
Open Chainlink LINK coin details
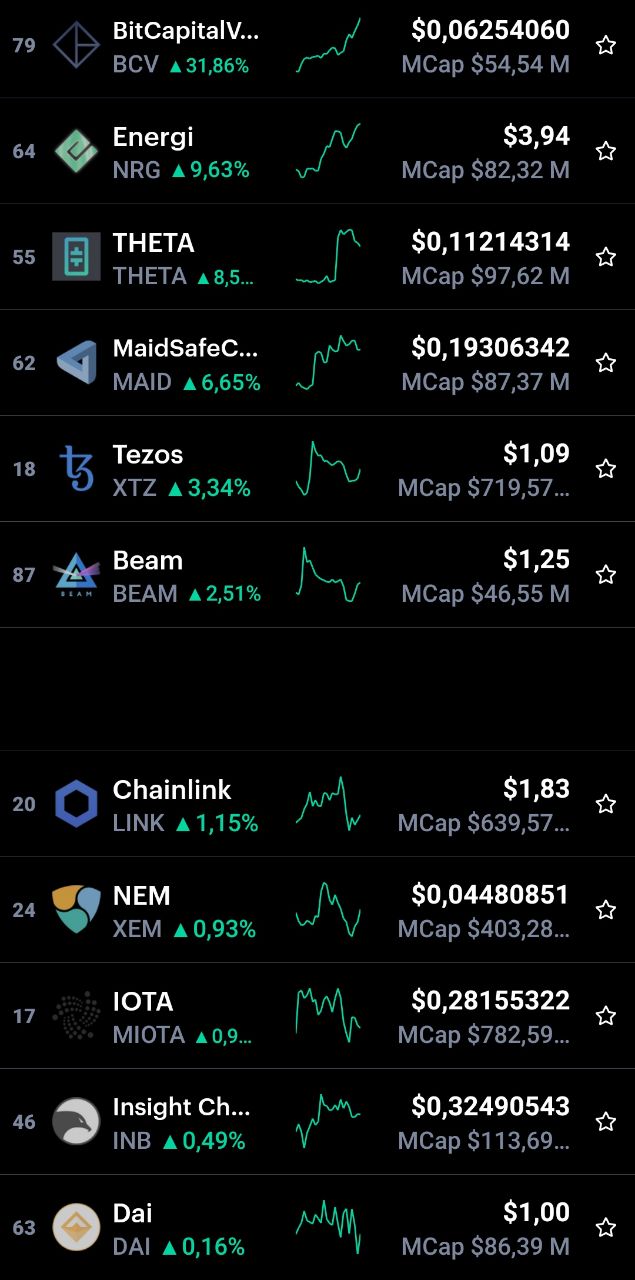click(317, 804)
